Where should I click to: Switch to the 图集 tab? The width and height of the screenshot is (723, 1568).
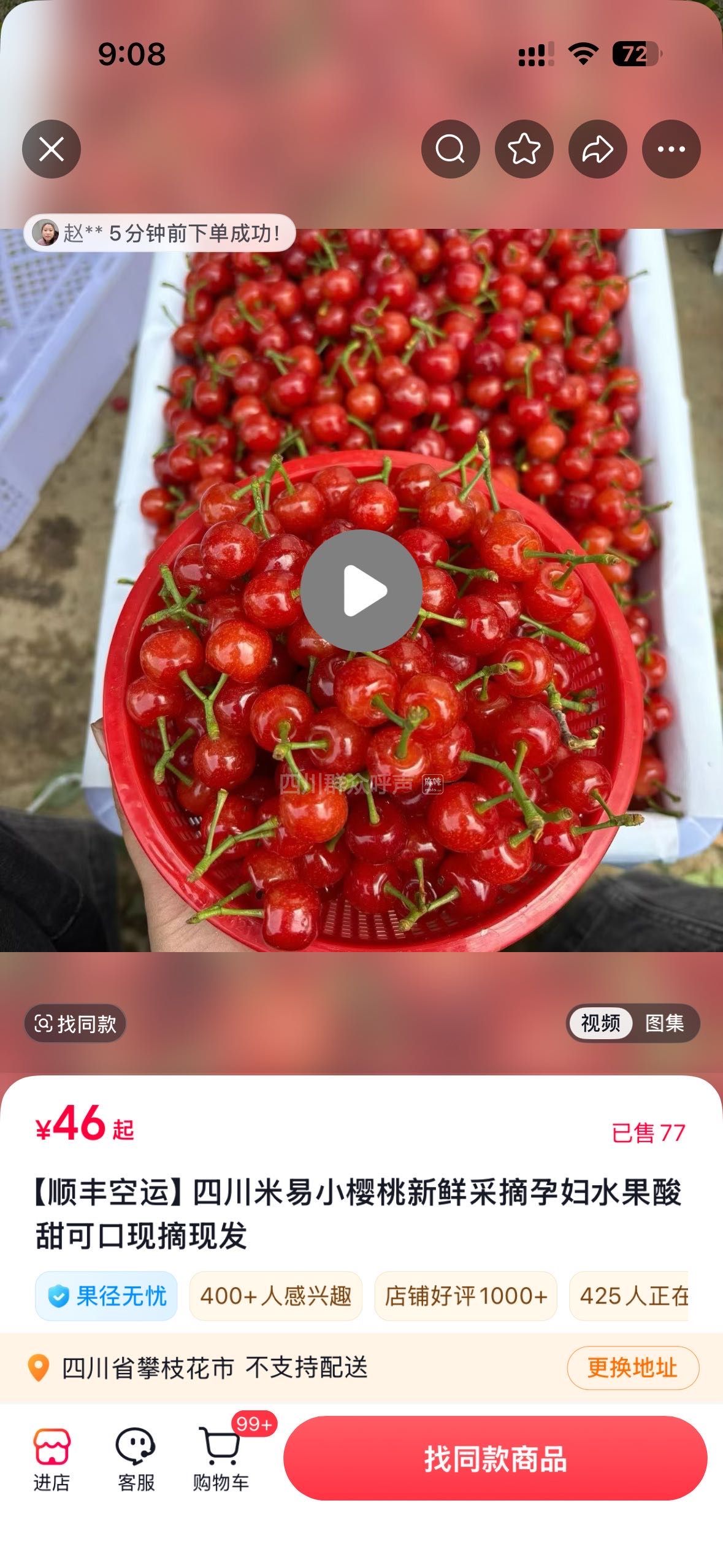click(664, 1023)
